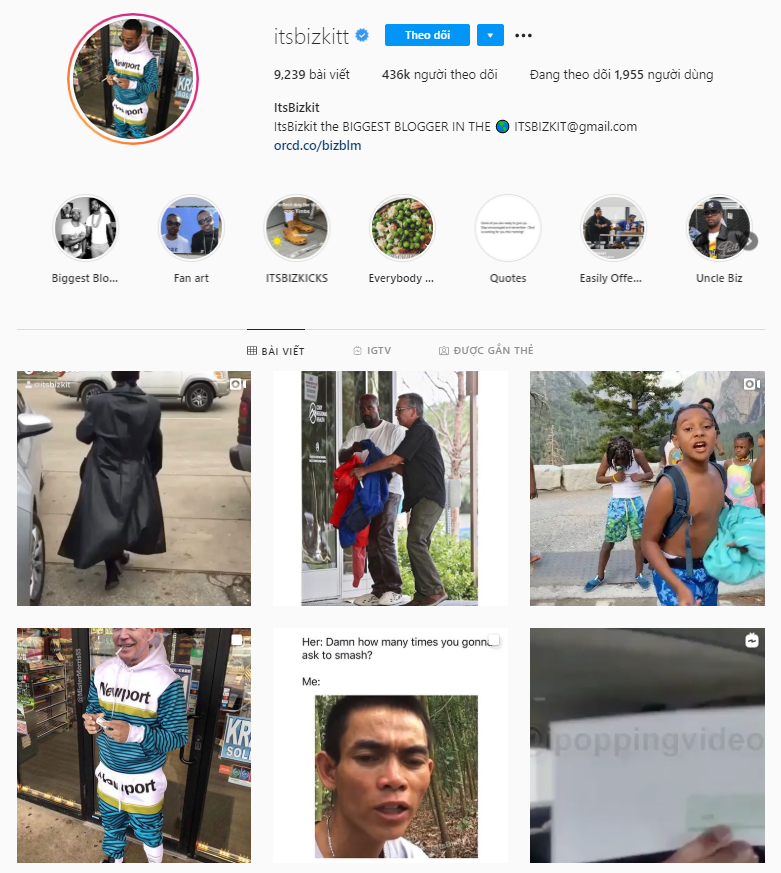This screenshot has width=781, height=873.
Task: Open the Easily Offe... highlight
Action: [613, 228]
